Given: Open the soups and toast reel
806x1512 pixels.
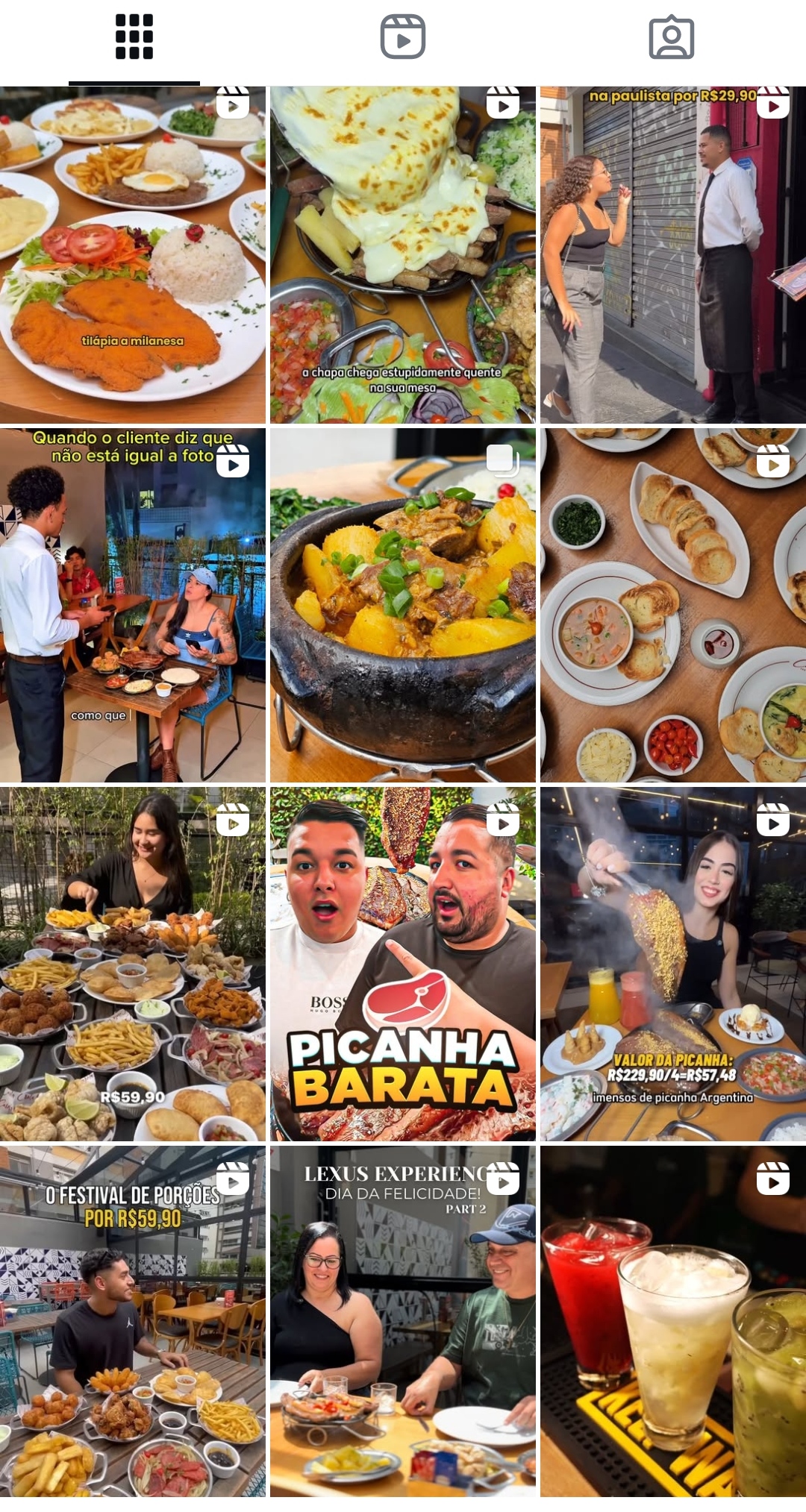Looking at the screenshot, I should (673, 606).
